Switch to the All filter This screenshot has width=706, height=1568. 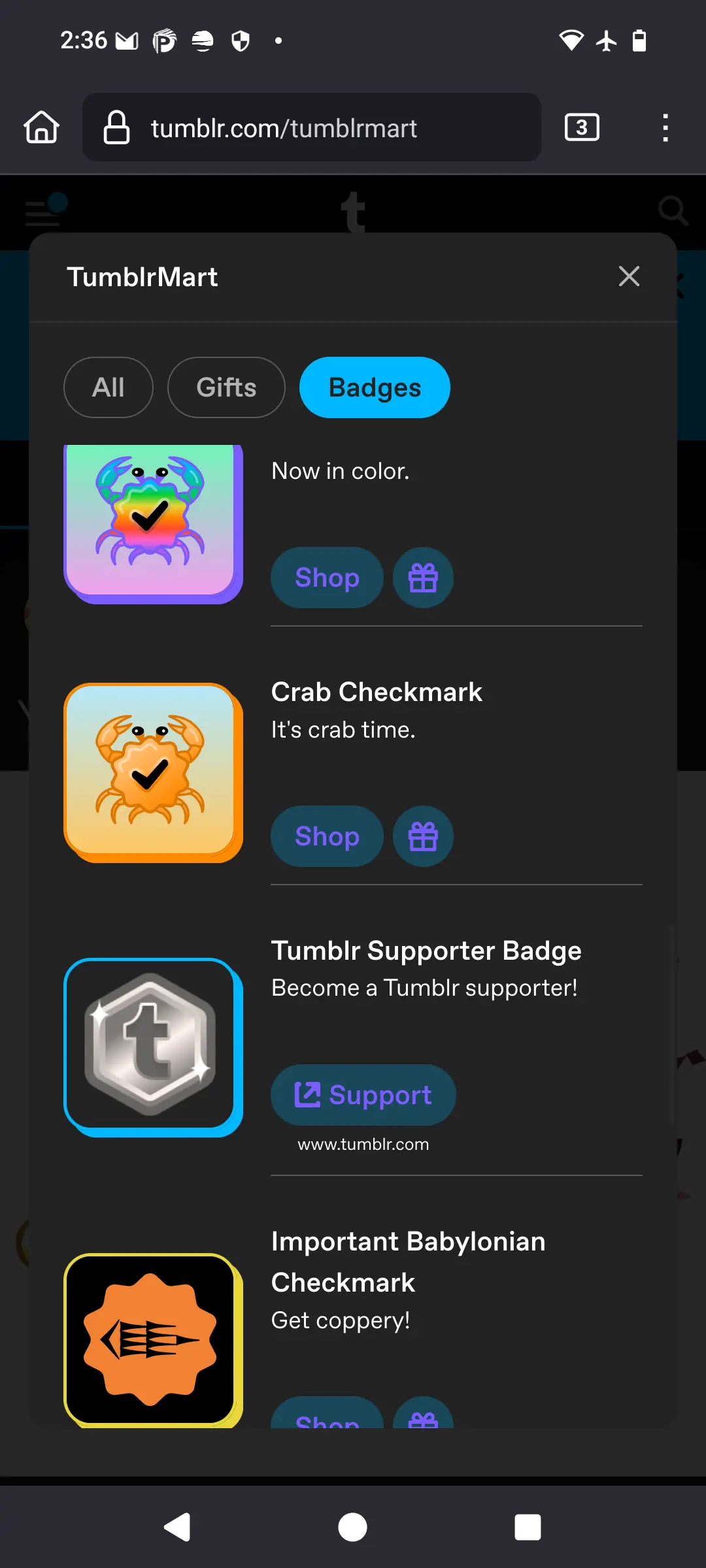(109, 387)
